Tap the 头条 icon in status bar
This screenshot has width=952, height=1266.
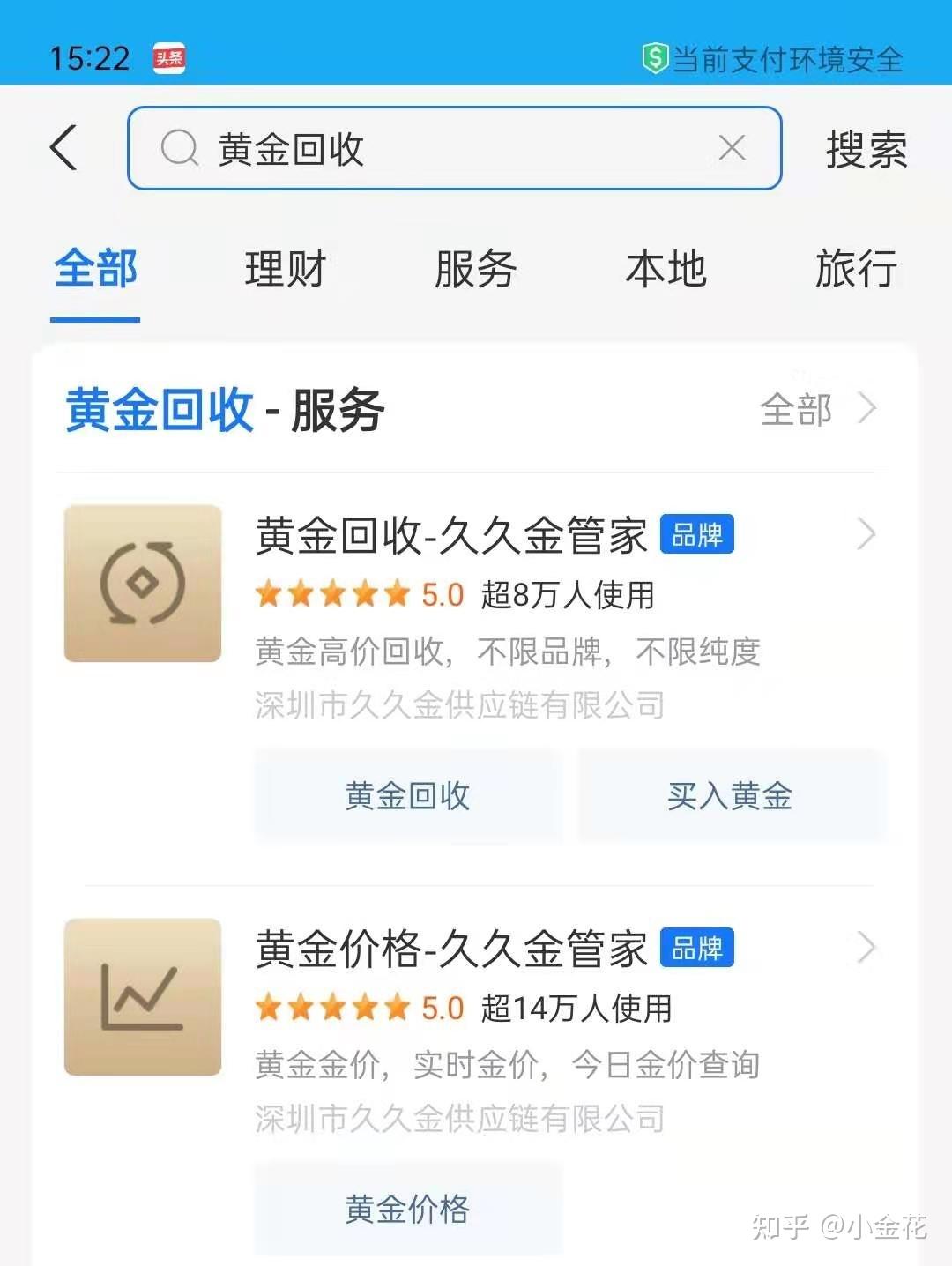point(167,58)
